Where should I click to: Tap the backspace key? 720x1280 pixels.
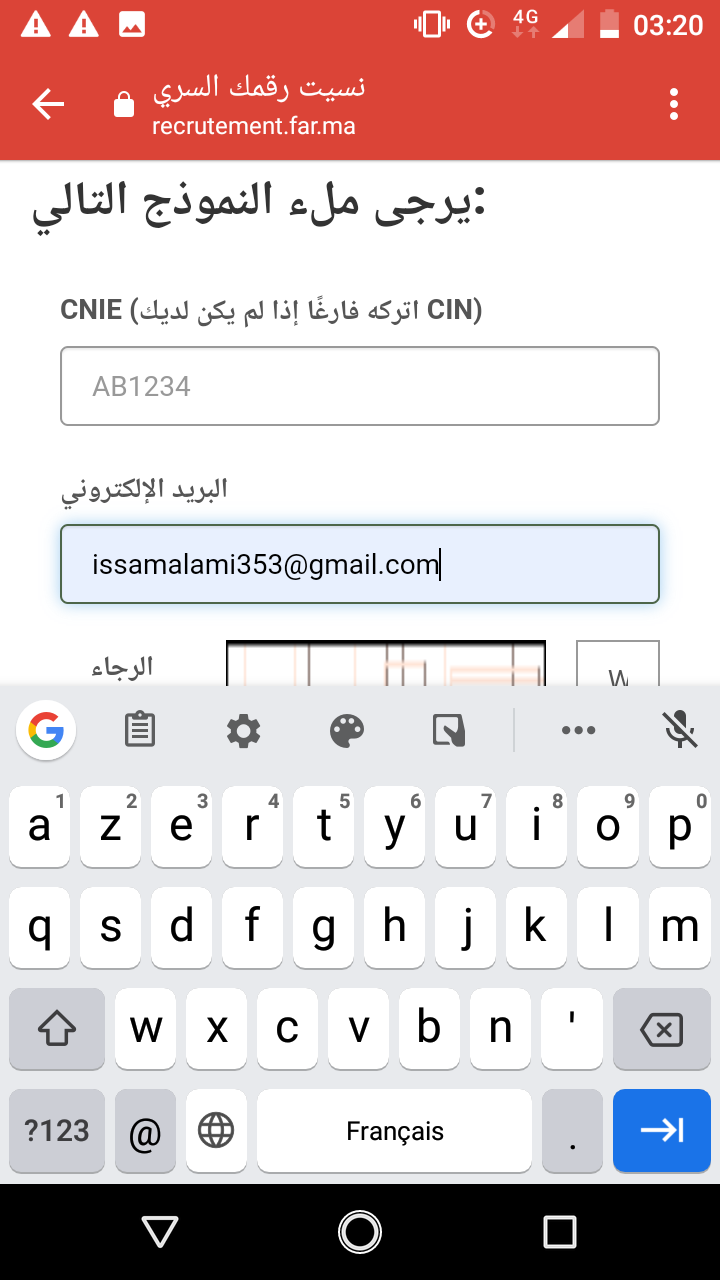pyautogui.click(x=661, y=1029)
